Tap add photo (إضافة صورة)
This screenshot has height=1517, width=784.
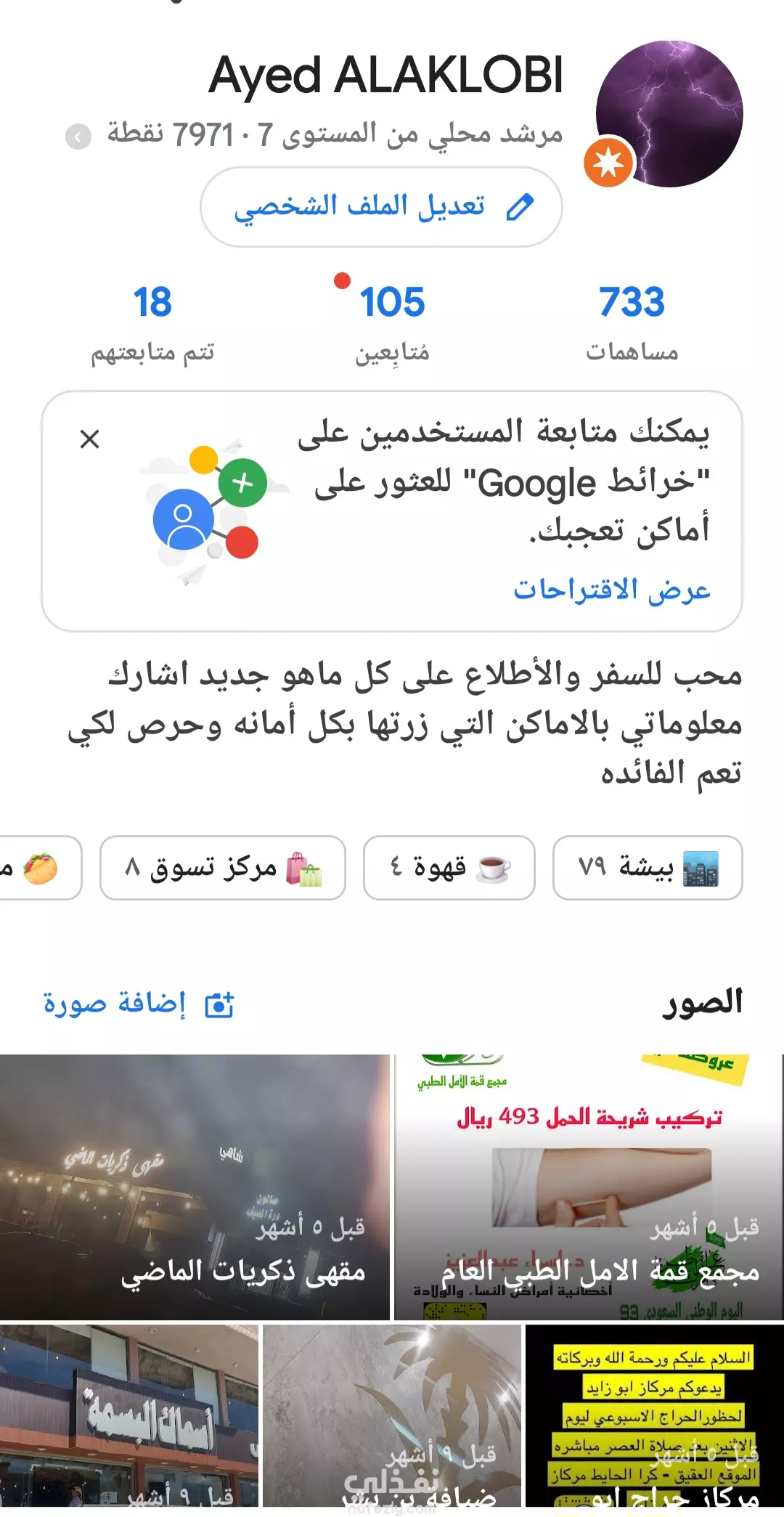(x=138, y=1004)
